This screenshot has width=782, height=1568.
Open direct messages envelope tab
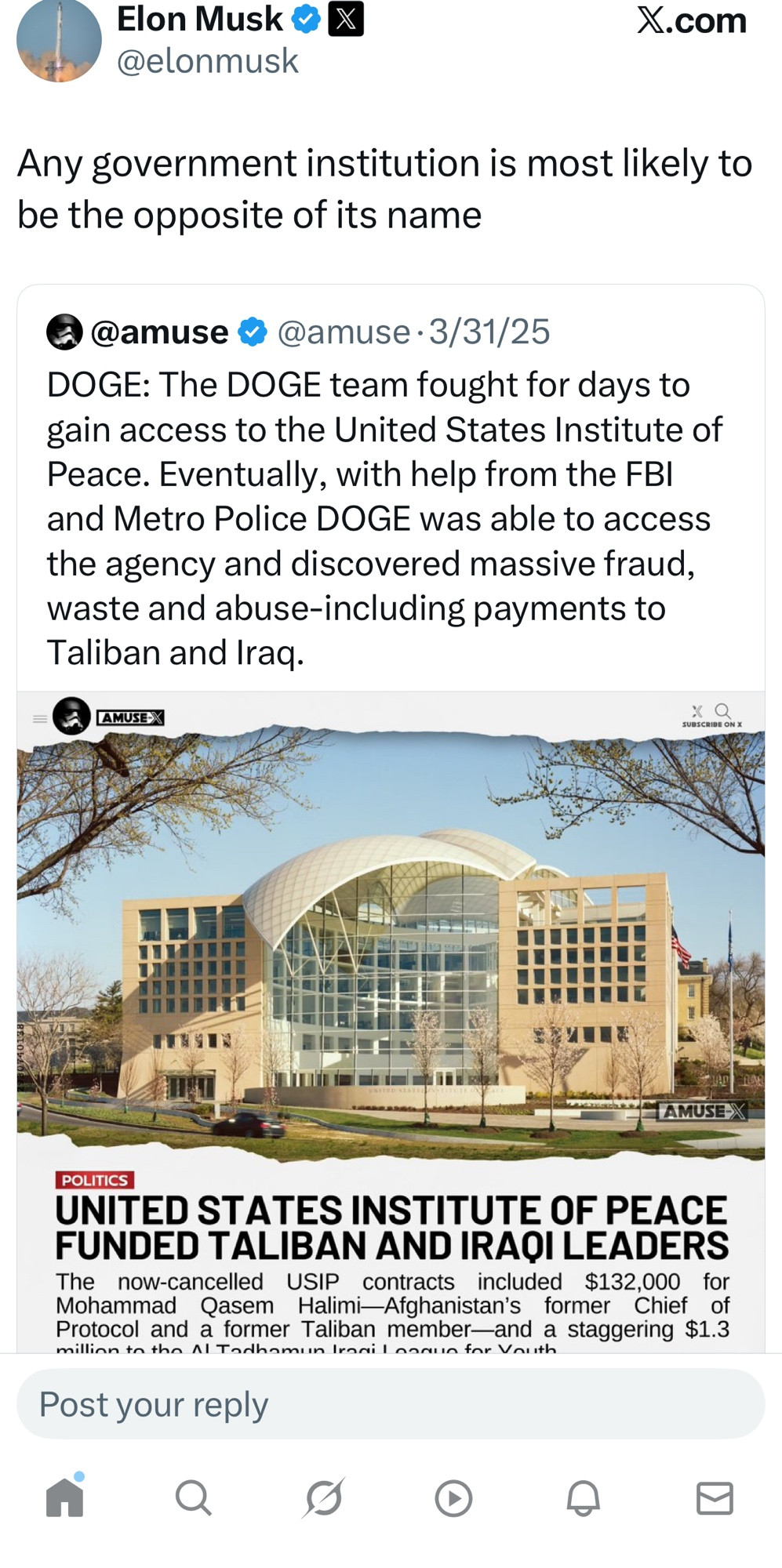[715, 1498]
